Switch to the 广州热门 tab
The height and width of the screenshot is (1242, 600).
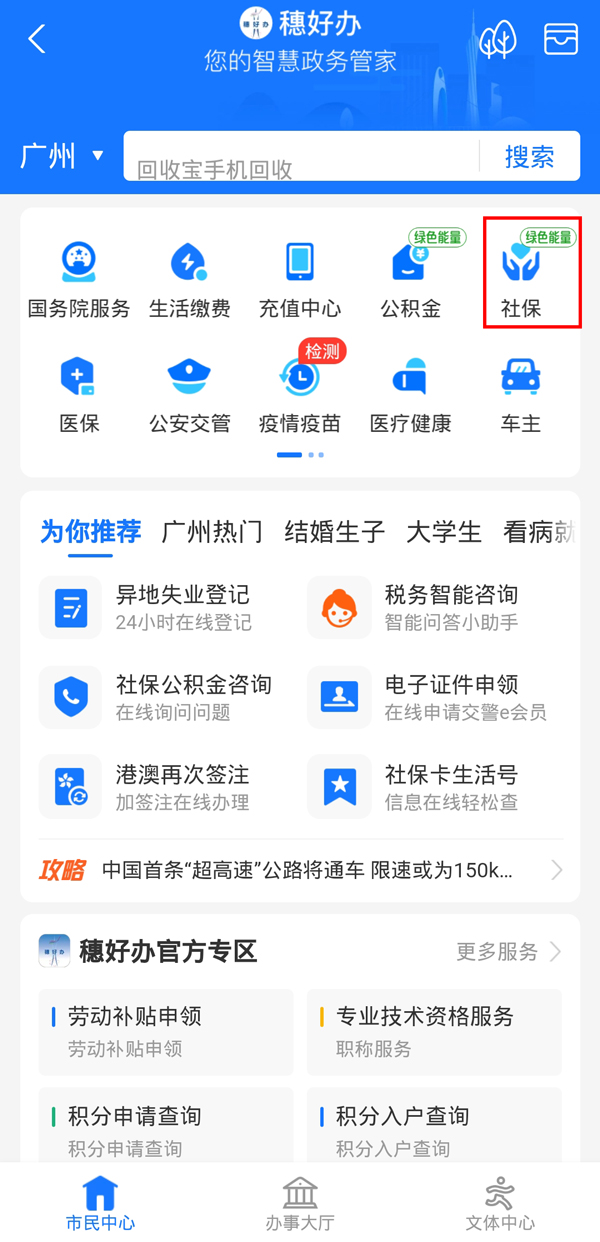[212, 532]
